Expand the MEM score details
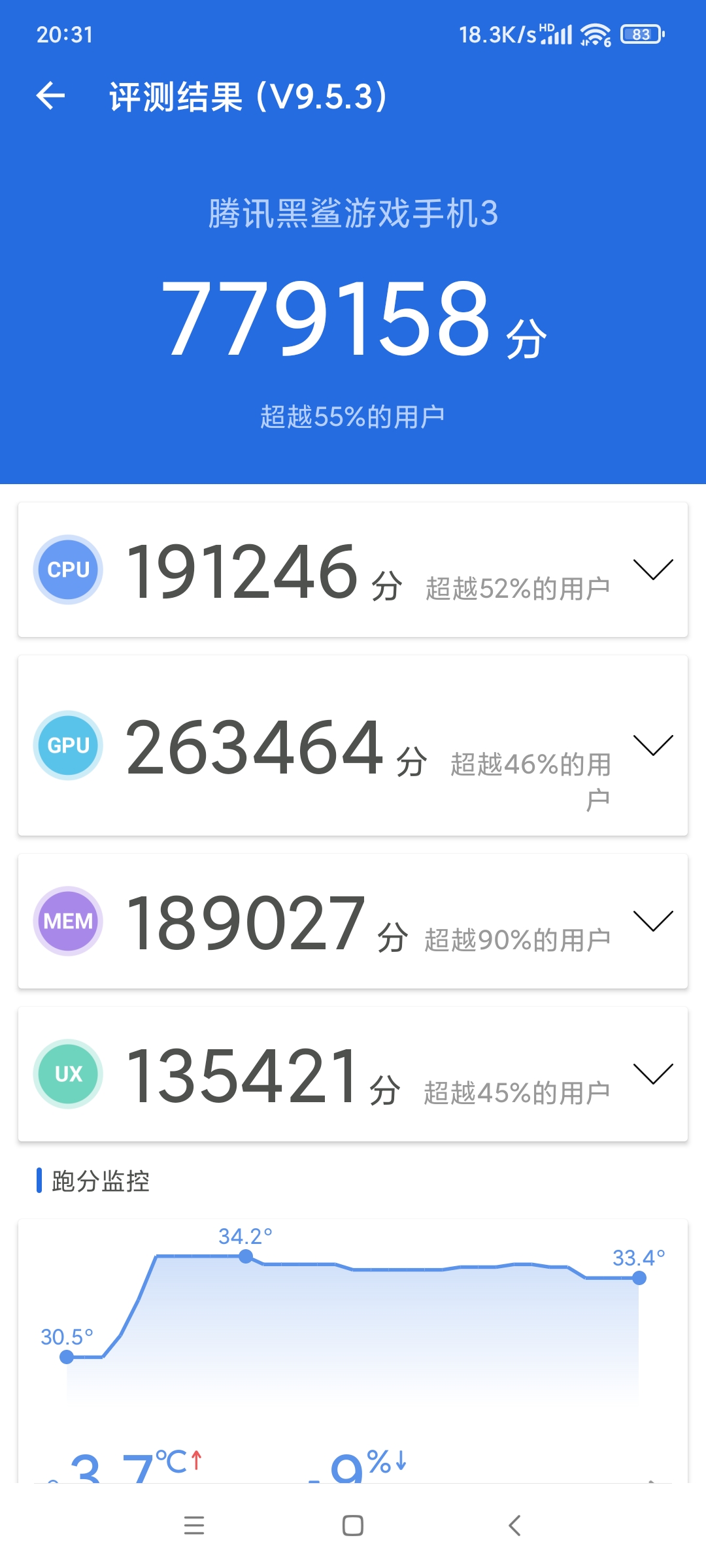 pyautogui.click(x=653, y=921)
